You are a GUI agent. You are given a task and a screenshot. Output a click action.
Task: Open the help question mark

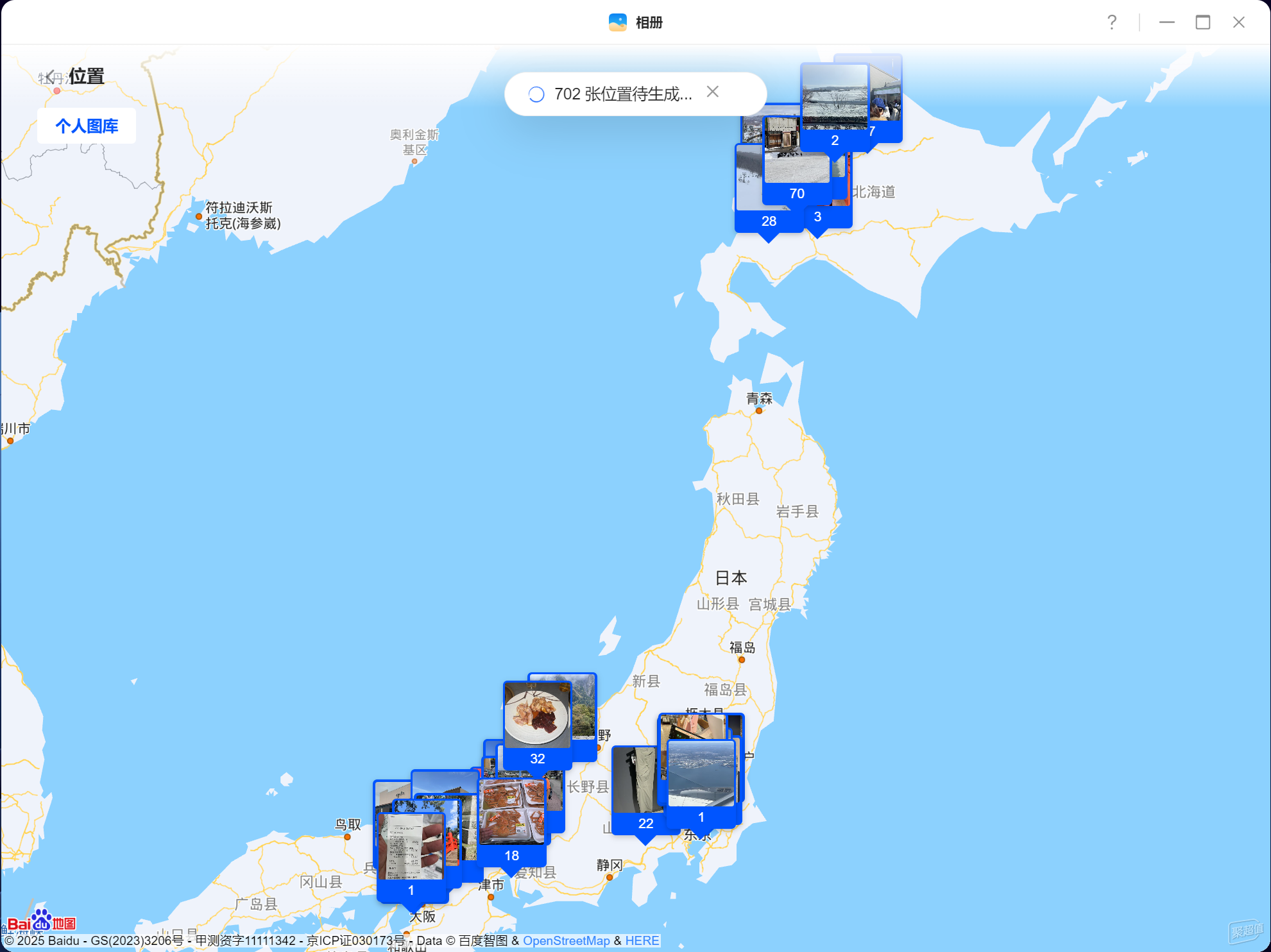(x=1112, y=22)
